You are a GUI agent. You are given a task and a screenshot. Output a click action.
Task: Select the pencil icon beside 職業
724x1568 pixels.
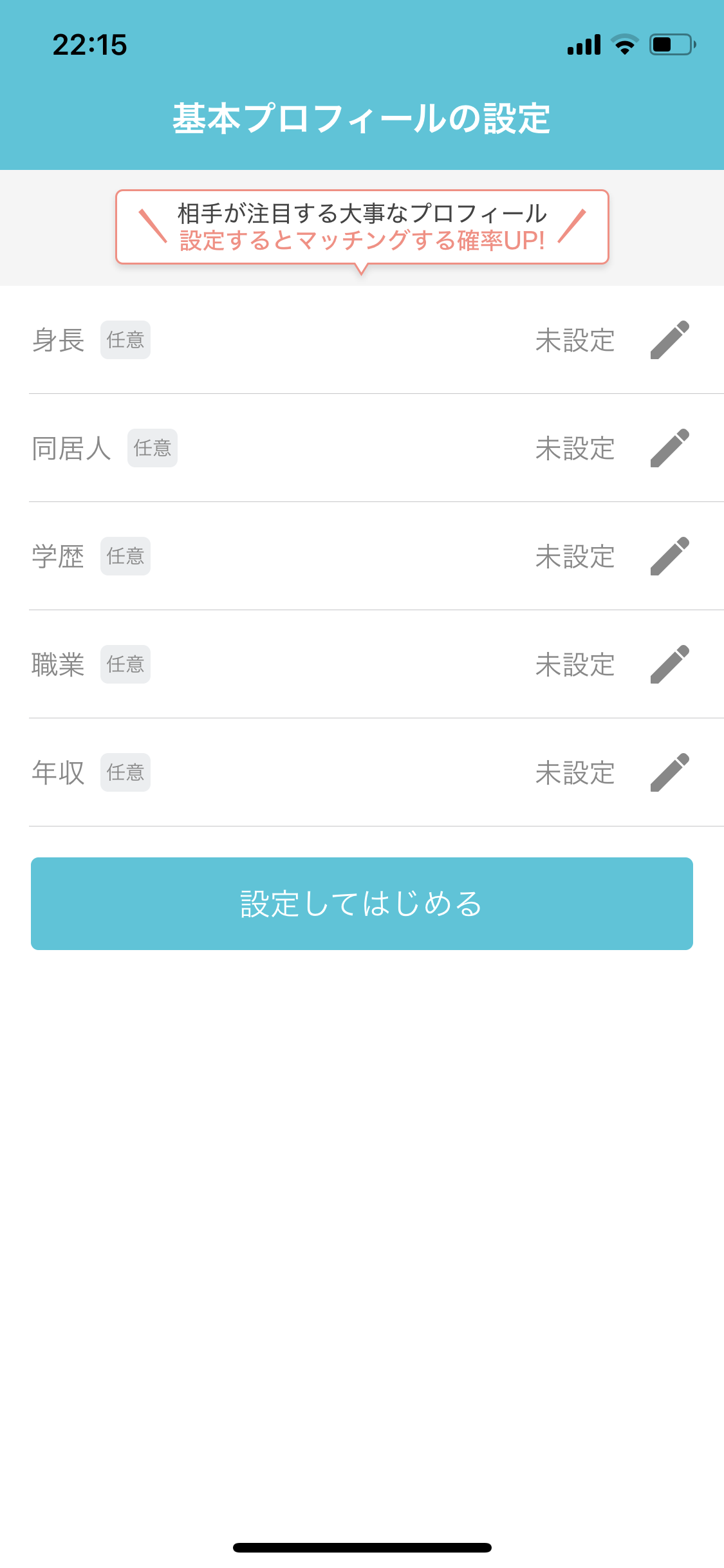pyautogui.click(x=669, y=664)
